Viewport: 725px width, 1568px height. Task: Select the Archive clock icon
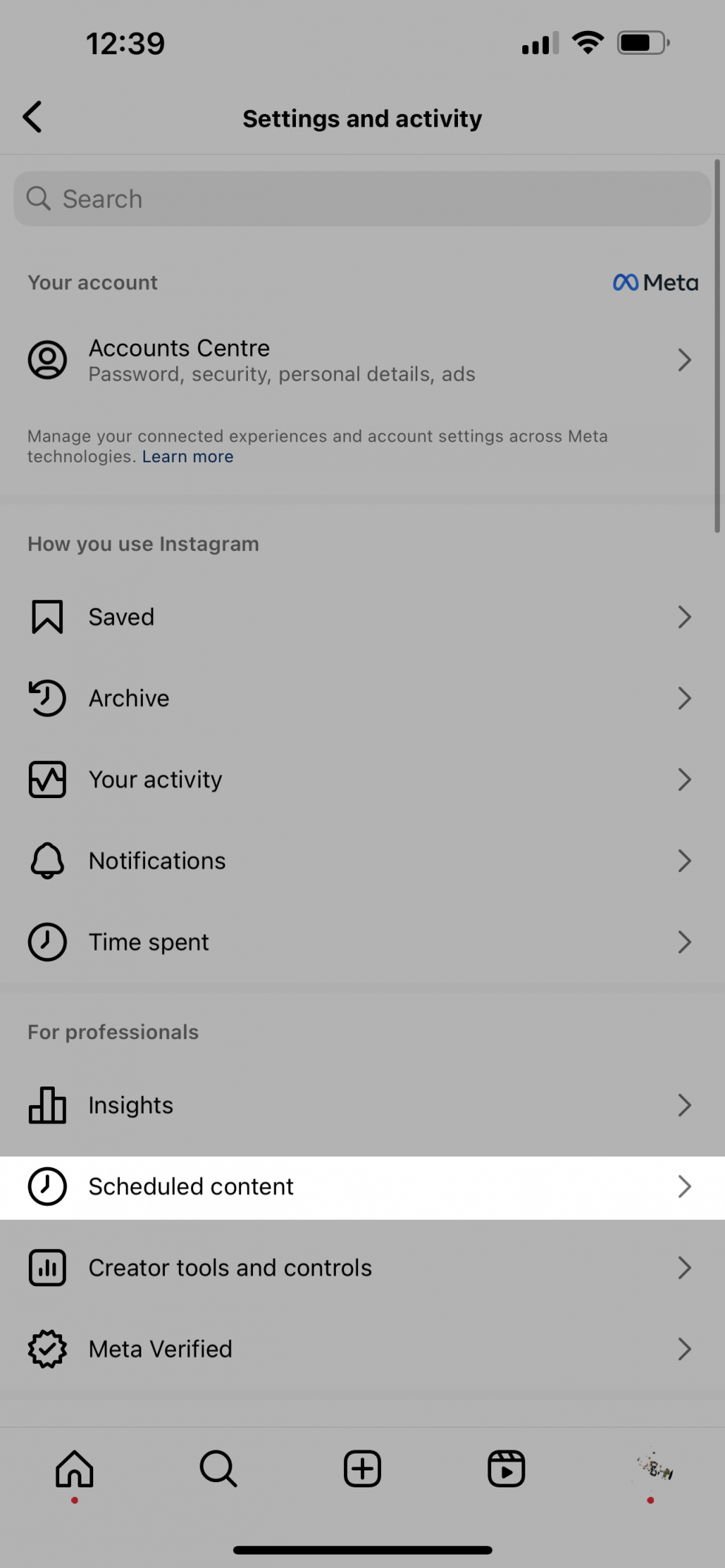tap(47, 697)
